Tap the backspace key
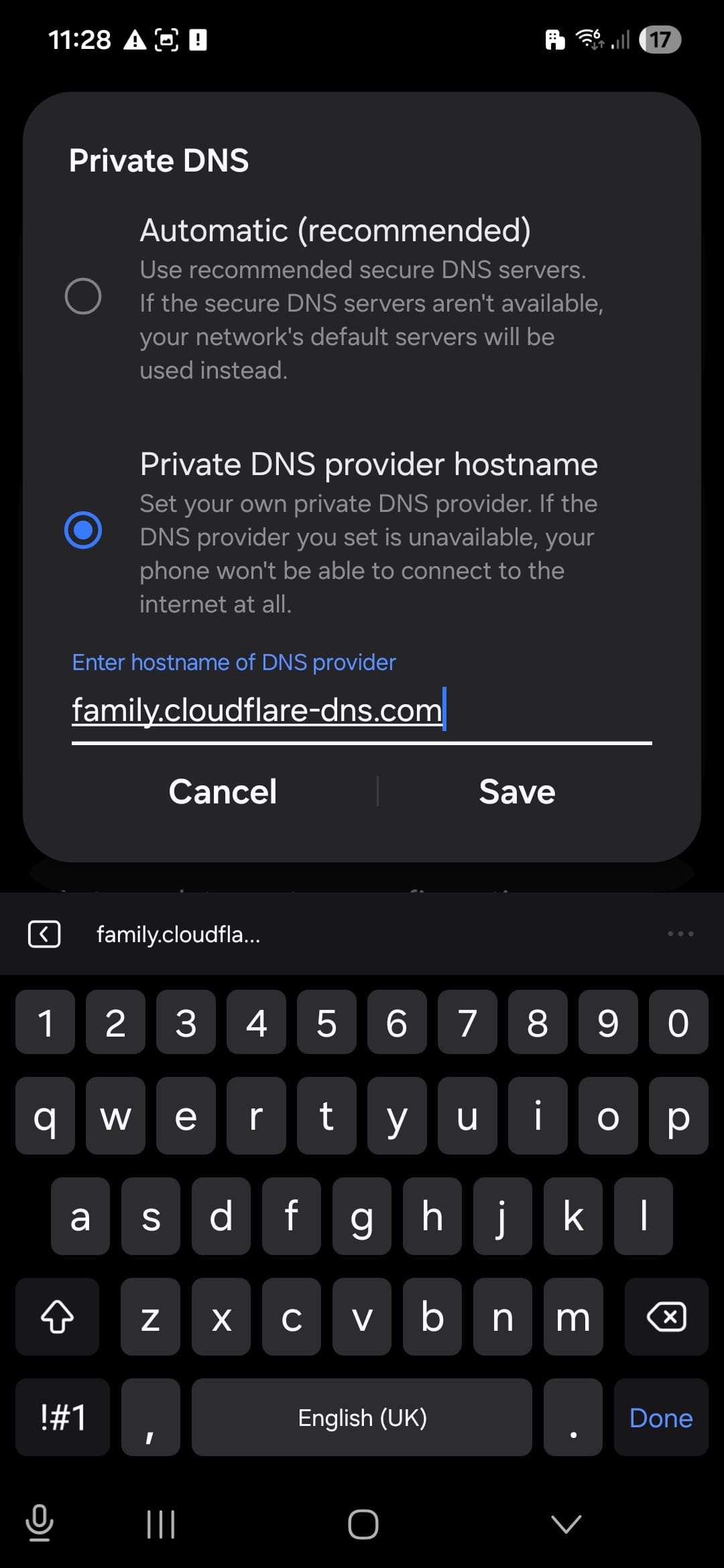The image size is (724, 1568). click(x=666, y=1317)
